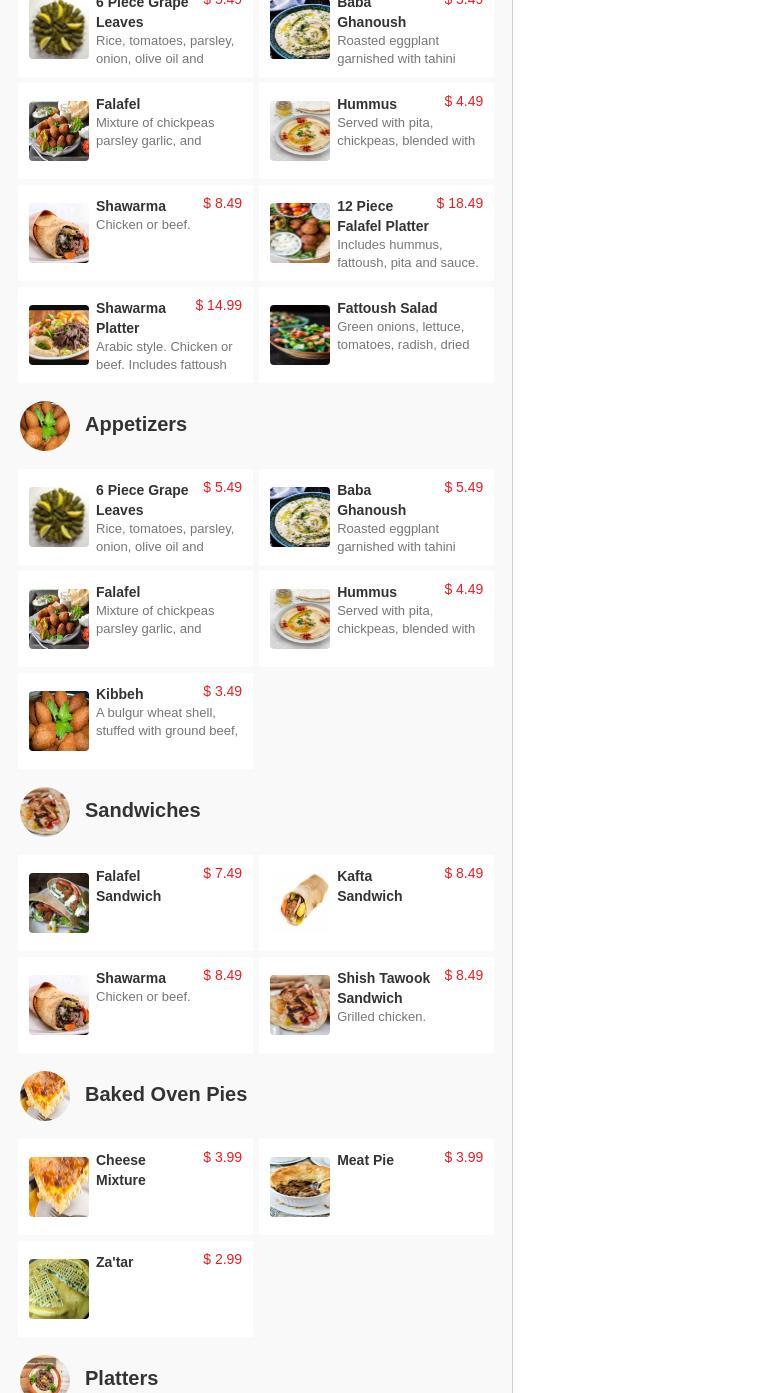View the Fattoush Salad item
This screenshot has height=1393, width=770.
pyautogui.click(x=376, y=335)
